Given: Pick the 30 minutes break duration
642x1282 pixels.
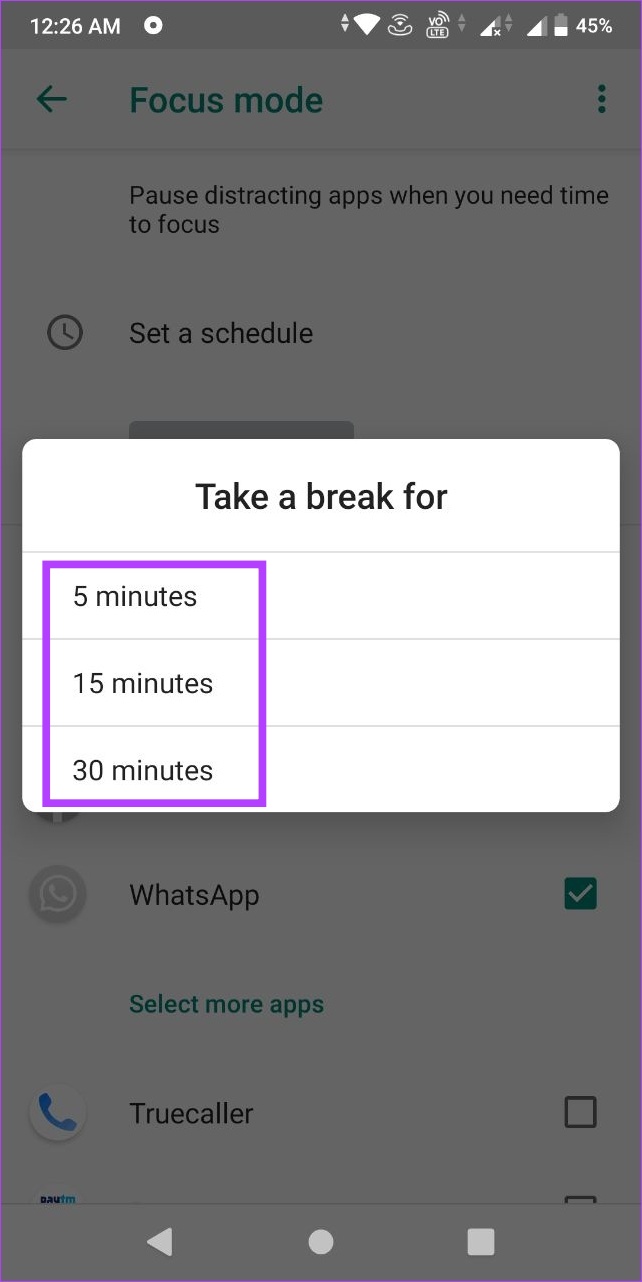Looking at the screenshot, I should pyautogui.click(x=320, y=769).
